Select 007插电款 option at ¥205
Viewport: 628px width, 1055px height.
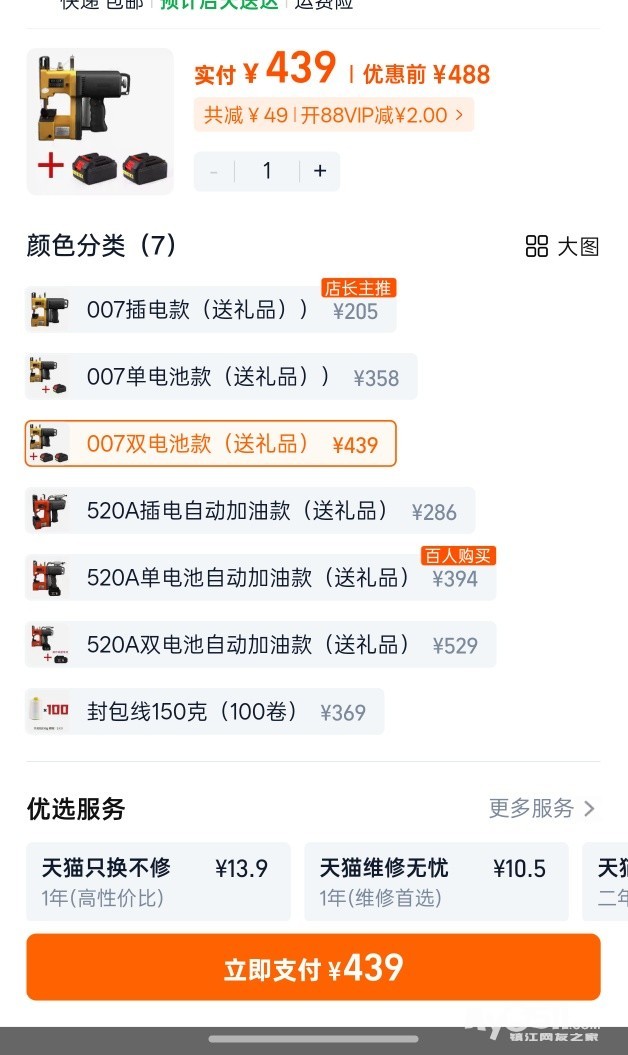(x=210, y=310)
